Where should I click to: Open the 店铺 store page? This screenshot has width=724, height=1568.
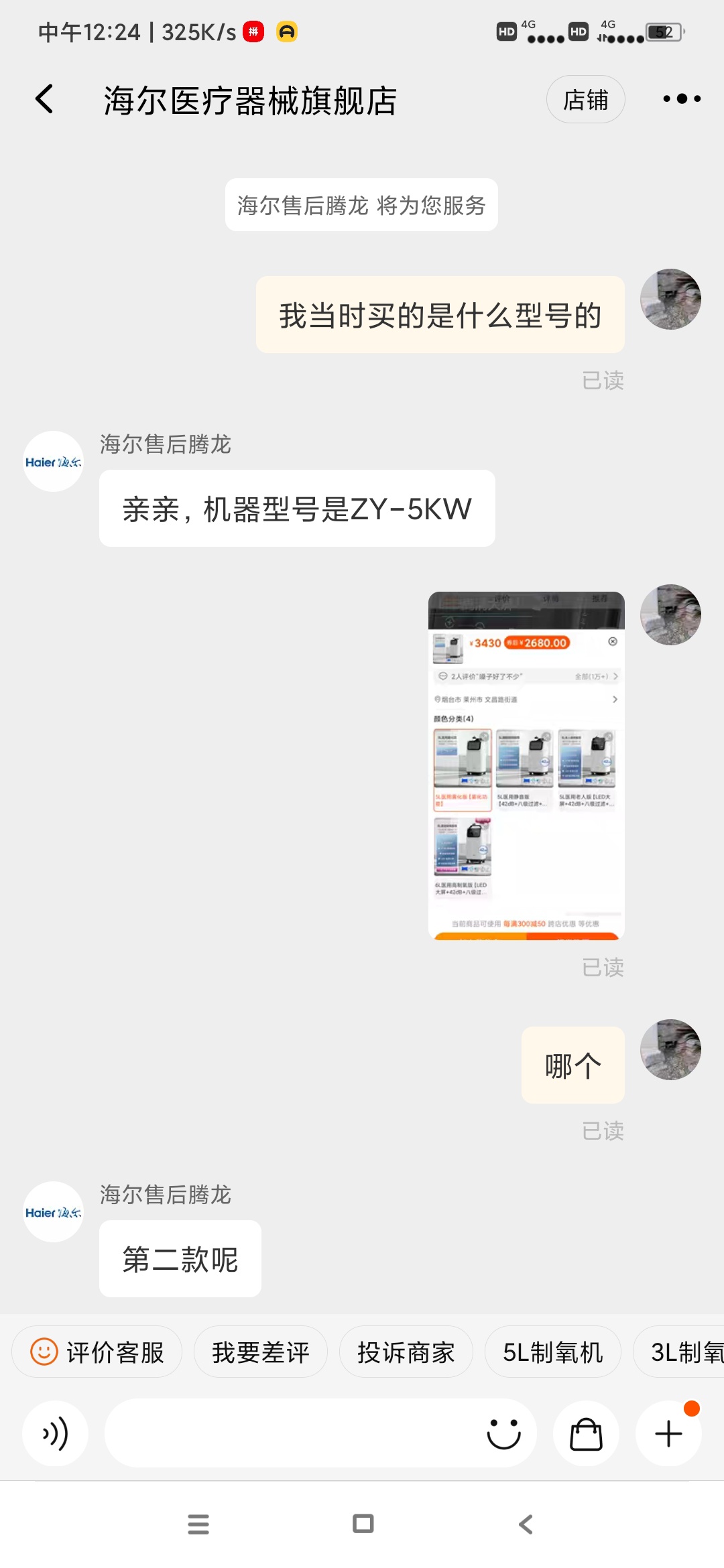(585, 100)
